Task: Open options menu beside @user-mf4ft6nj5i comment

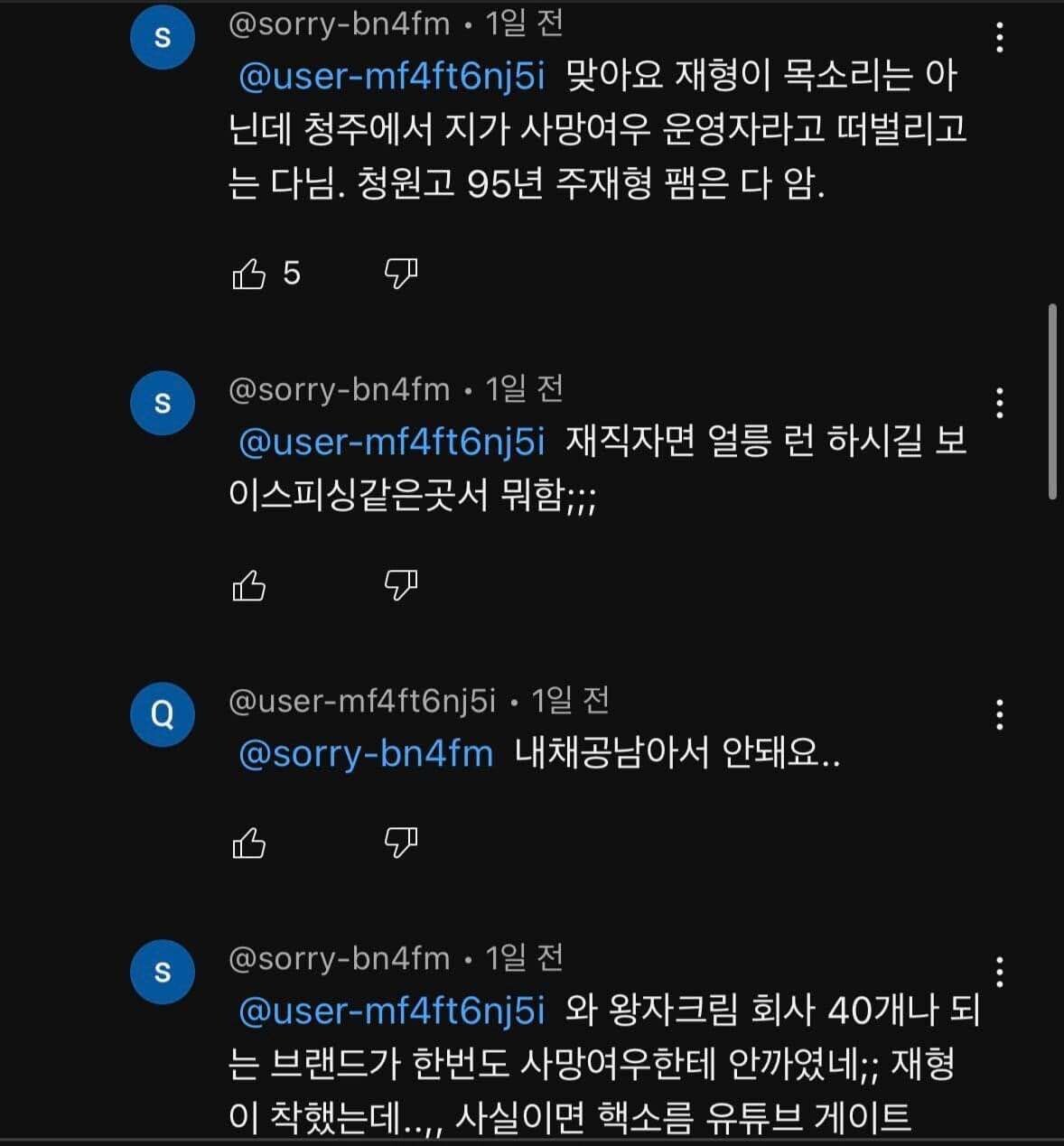Action: click(x=999, y=718)
